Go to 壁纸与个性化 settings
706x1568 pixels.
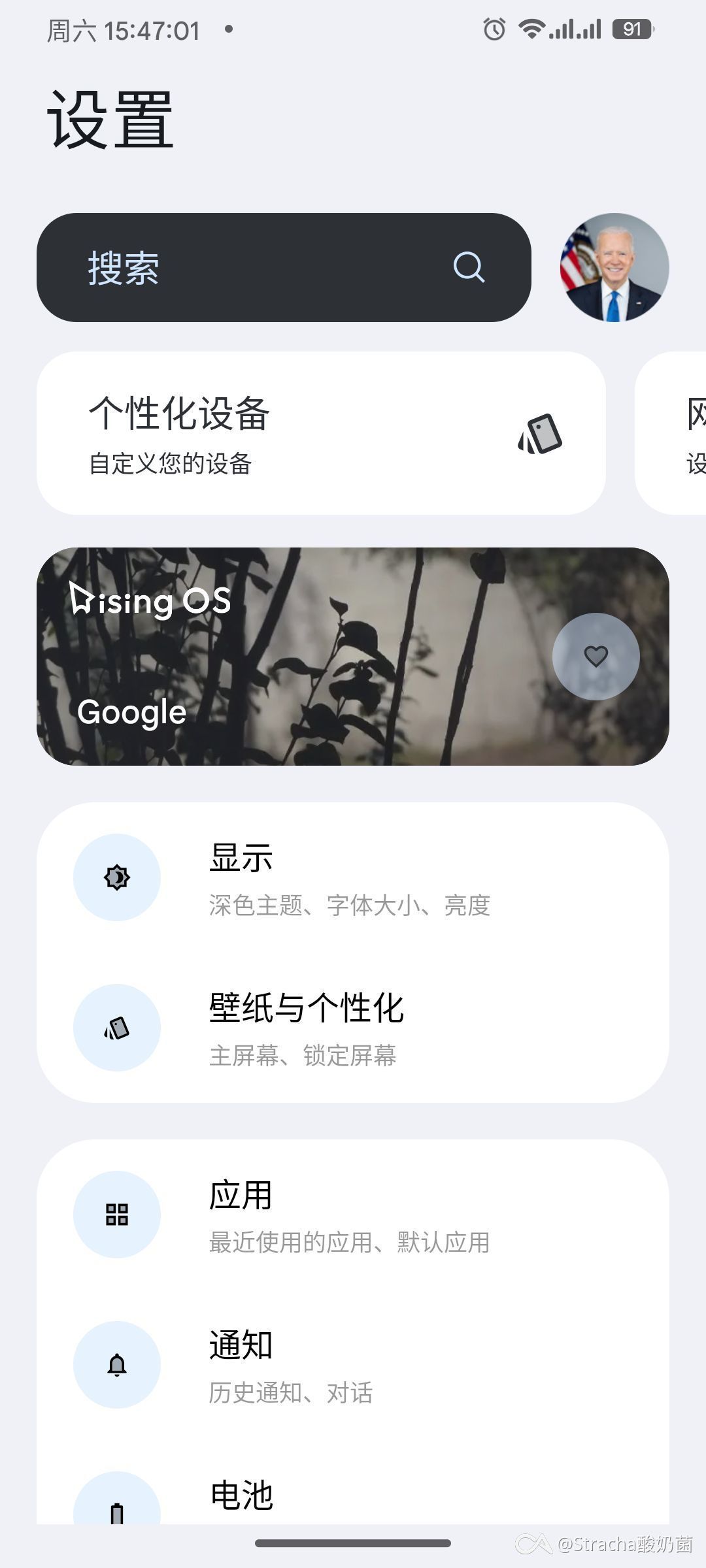tap(352, 1028)
